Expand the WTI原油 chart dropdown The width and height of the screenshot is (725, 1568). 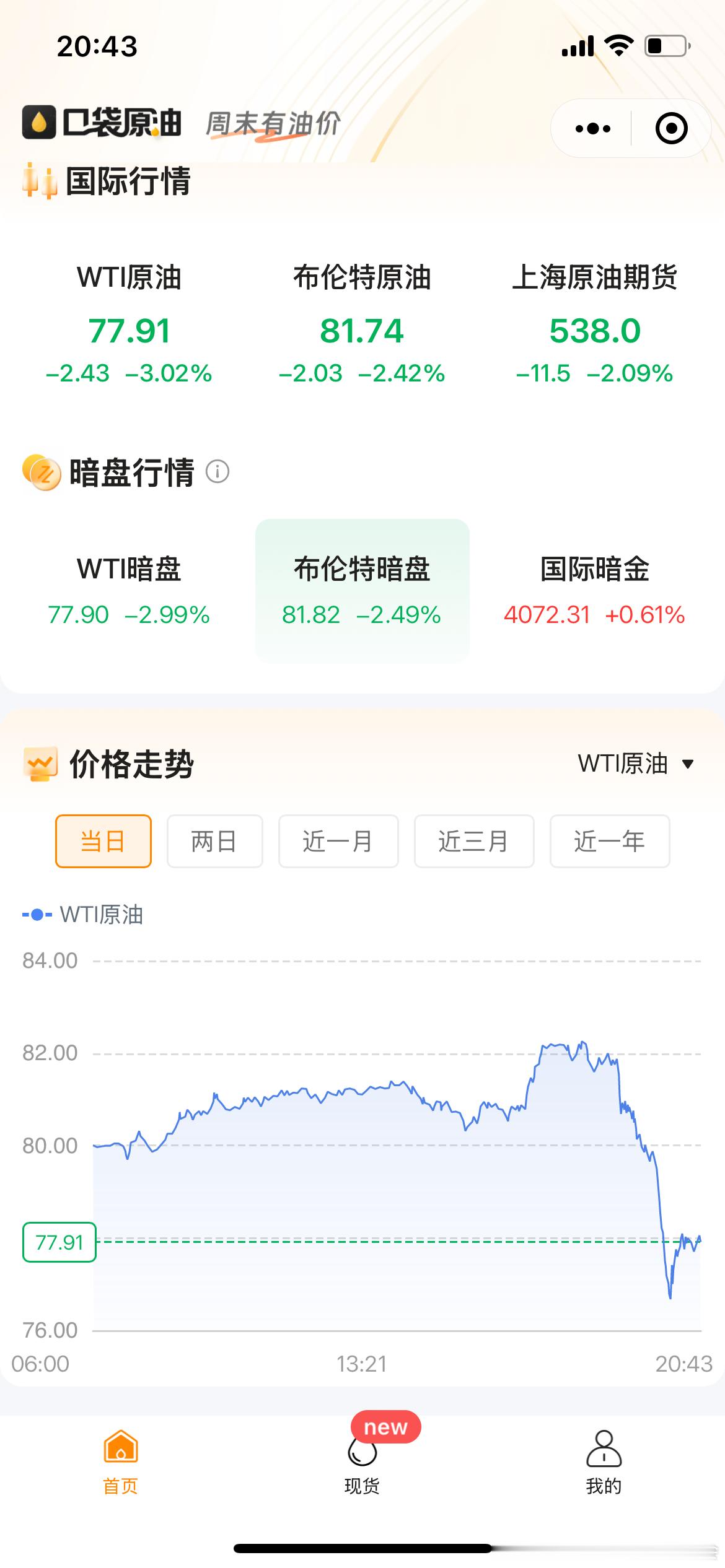point(636,764)
